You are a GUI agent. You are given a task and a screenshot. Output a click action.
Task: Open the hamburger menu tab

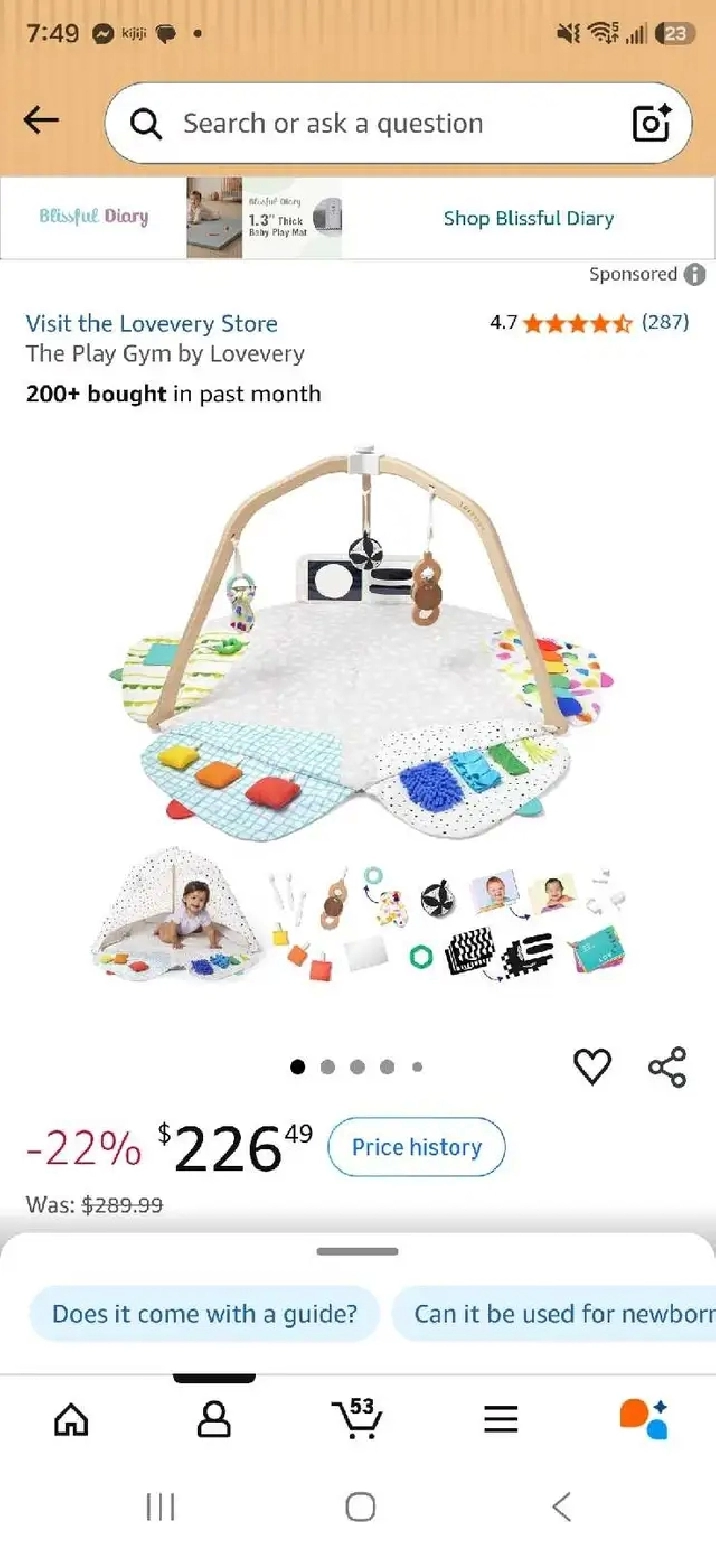pos(500,1419)
